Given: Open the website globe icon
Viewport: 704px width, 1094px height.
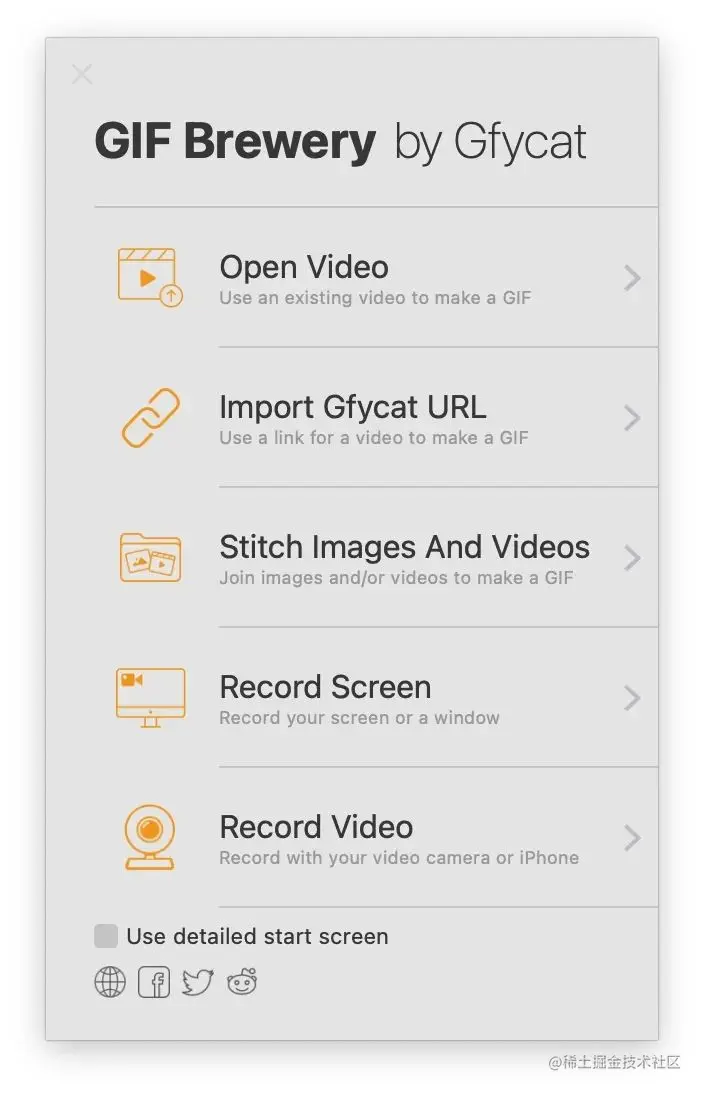Looking at the screenshot, I should 110,983.
